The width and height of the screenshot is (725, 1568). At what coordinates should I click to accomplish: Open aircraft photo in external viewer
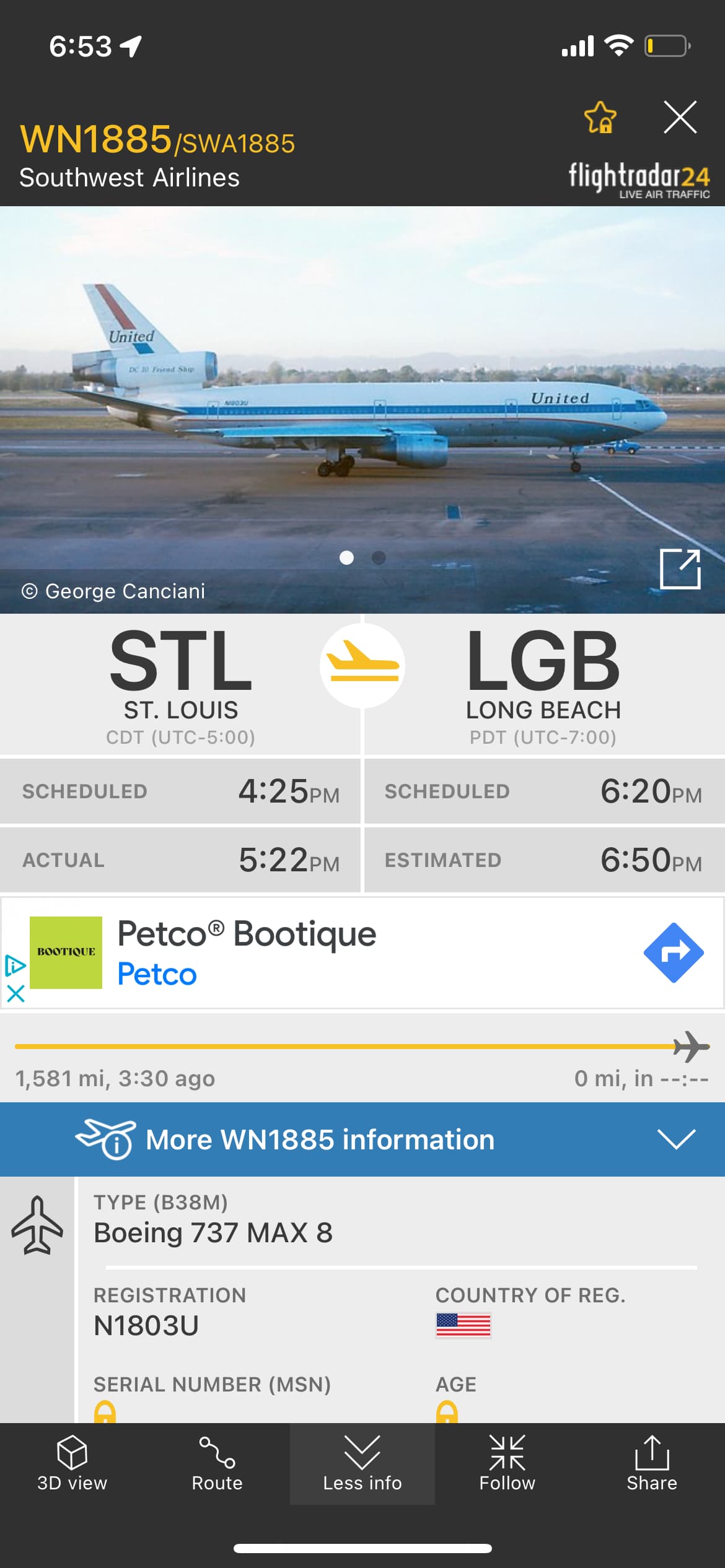pos(680,568)
